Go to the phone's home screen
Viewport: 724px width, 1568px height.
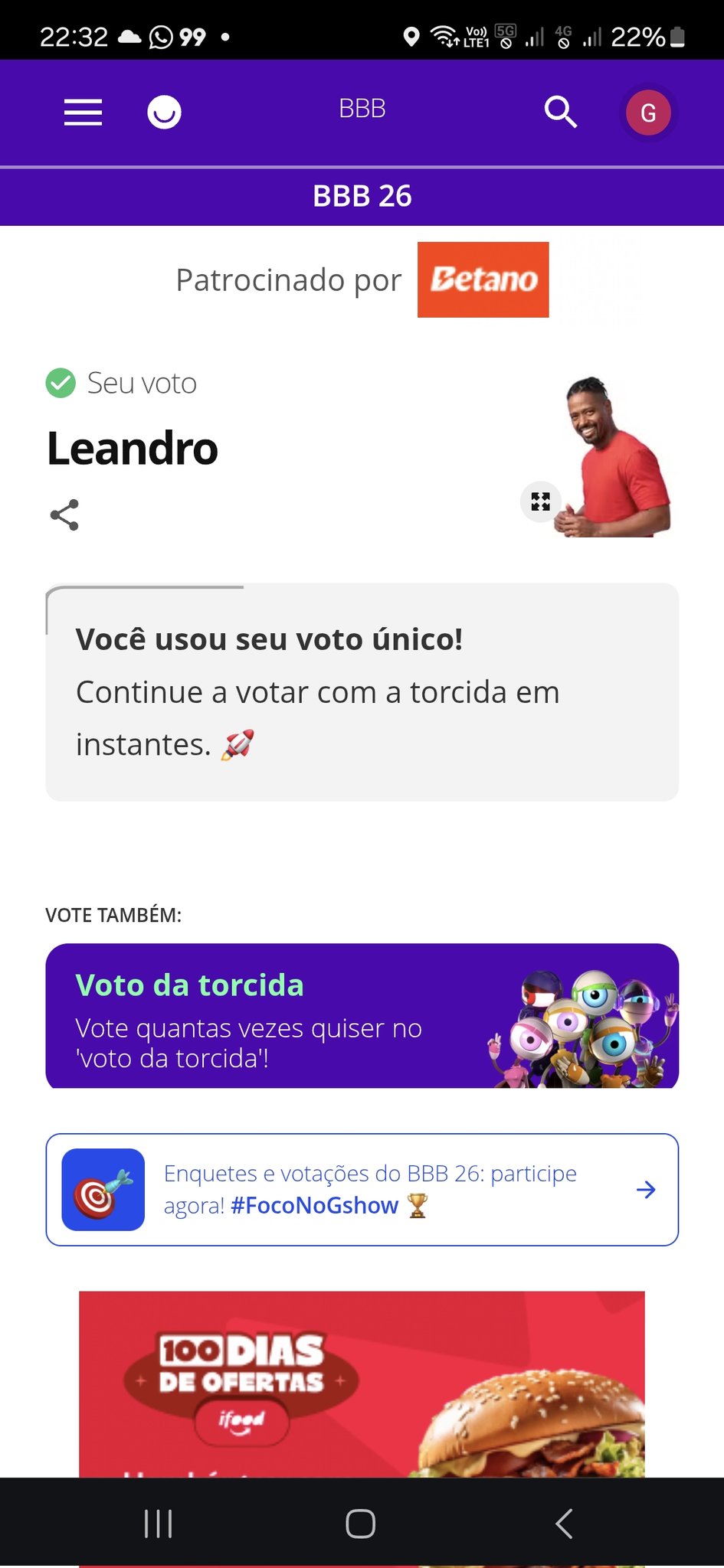(x=361, y=1524)
